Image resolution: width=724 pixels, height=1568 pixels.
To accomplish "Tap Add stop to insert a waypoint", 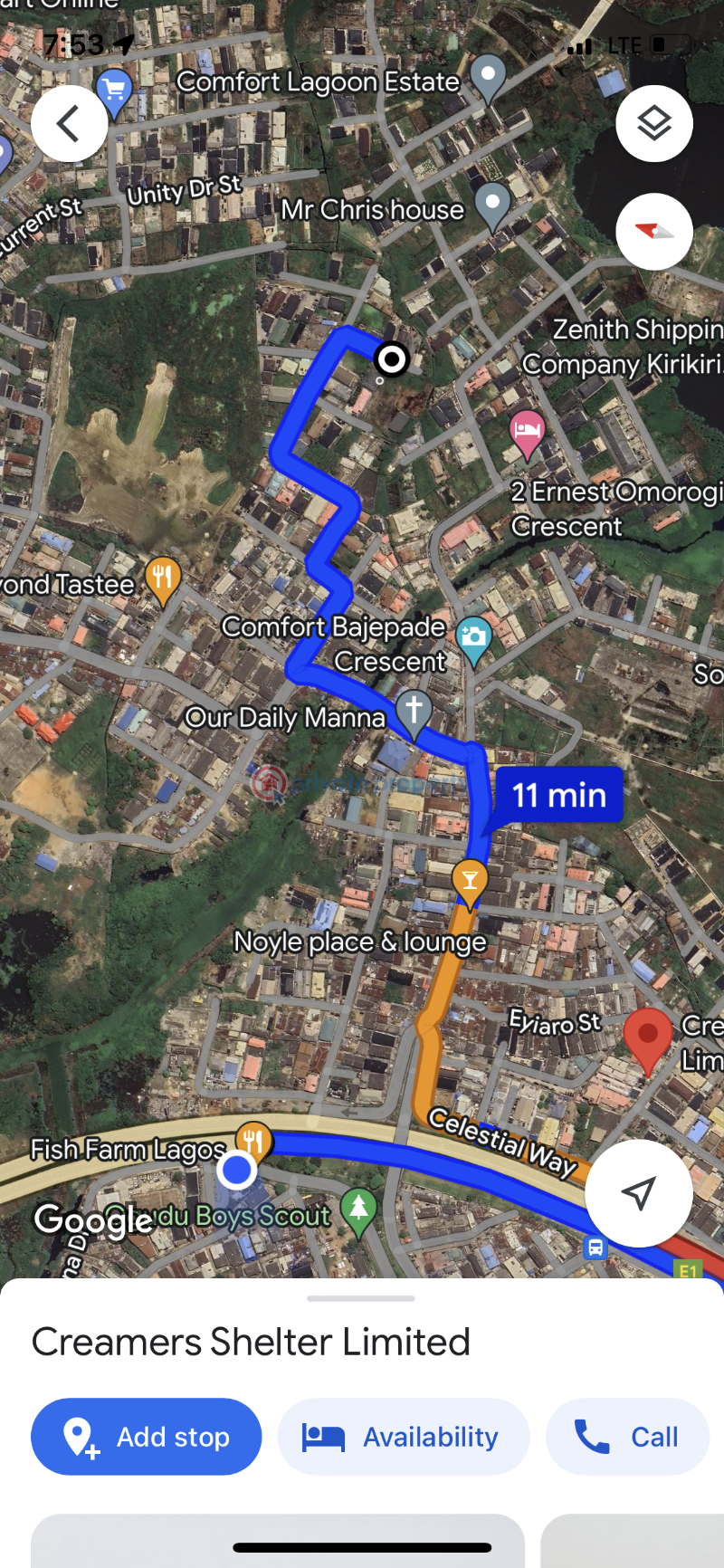I will coord(146,1437).
